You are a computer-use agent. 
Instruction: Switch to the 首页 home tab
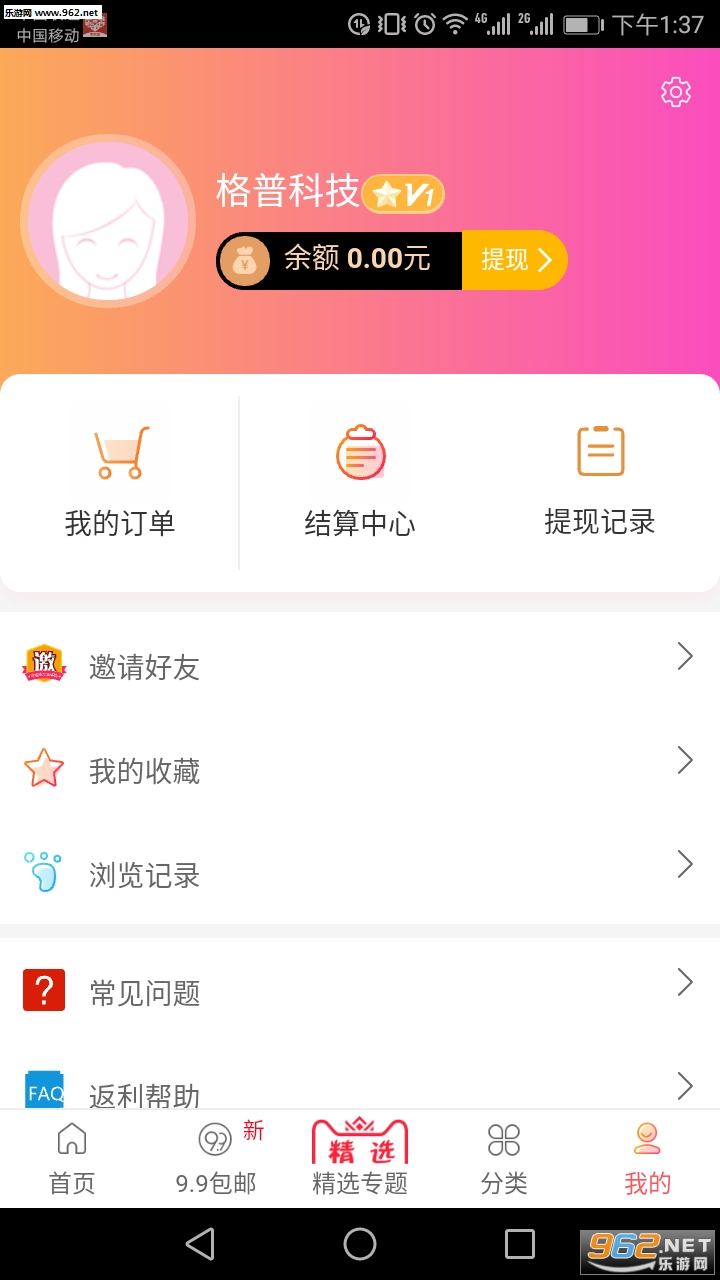click(x=72, y=1158)
